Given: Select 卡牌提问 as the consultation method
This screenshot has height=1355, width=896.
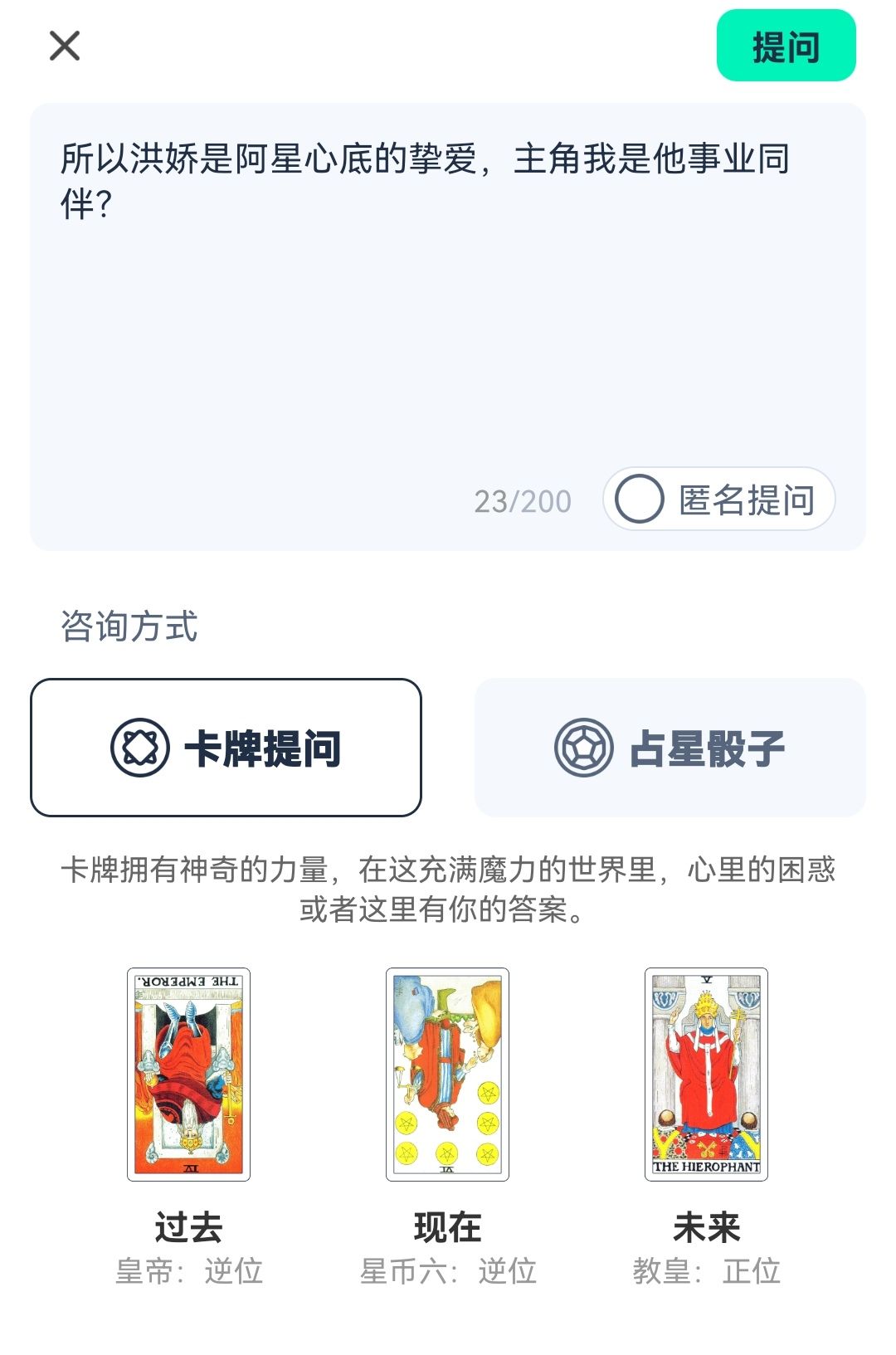Looking at the screenshot, I should (225, 748).
